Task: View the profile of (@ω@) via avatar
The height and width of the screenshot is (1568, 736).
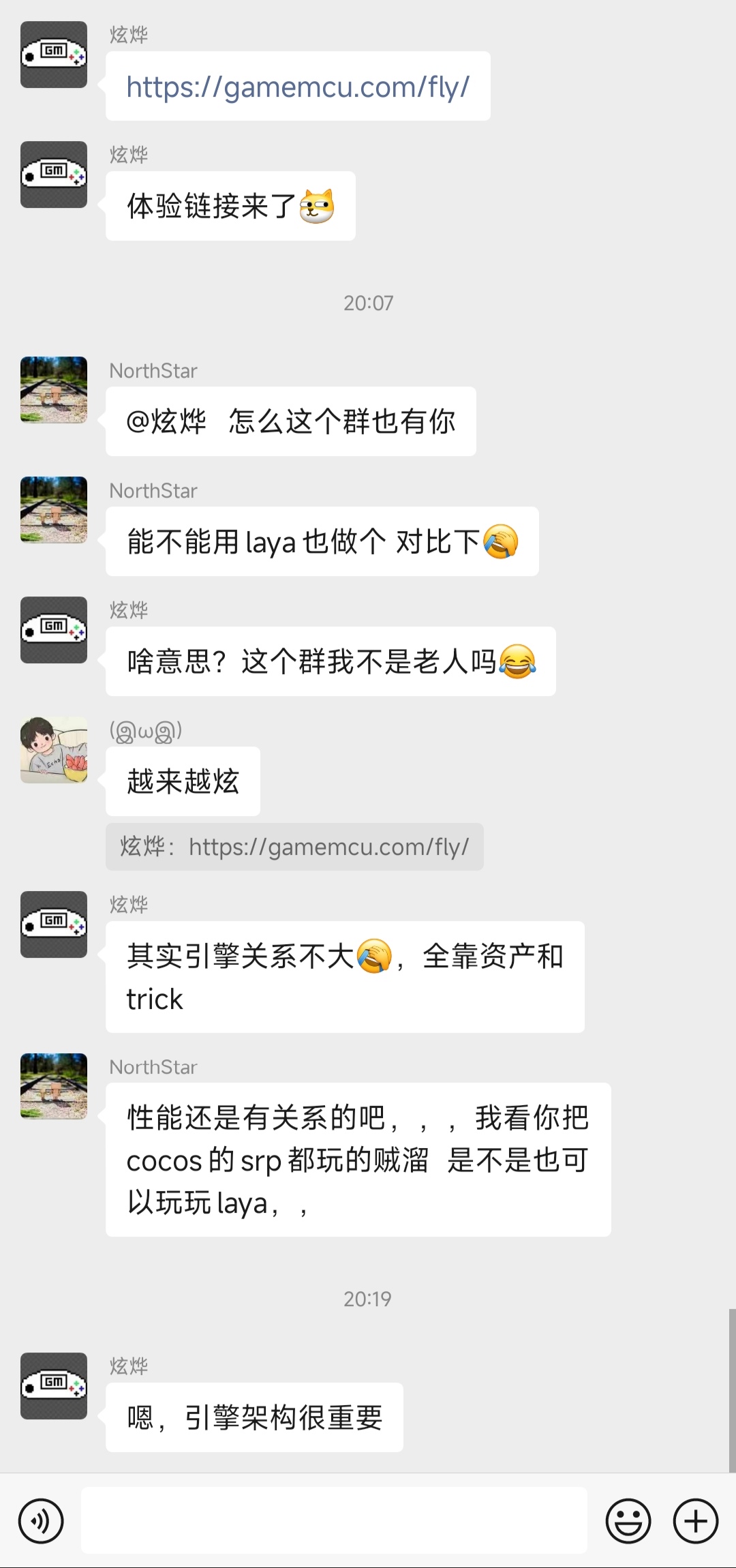Action: pos(54,750)
